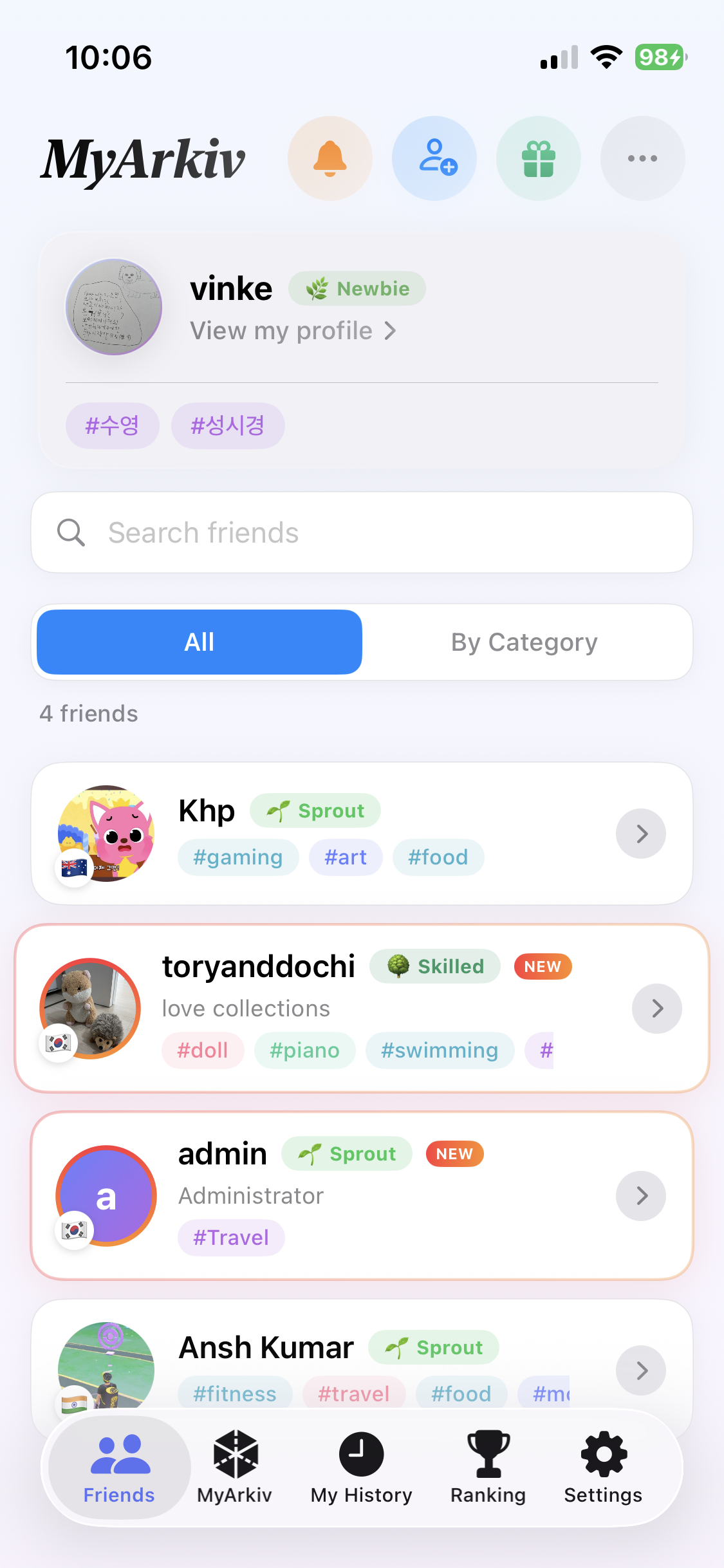The image size is (724, 1568).
Task: Open the three-dot overflow menu
Action: click(x=642, y=158)
